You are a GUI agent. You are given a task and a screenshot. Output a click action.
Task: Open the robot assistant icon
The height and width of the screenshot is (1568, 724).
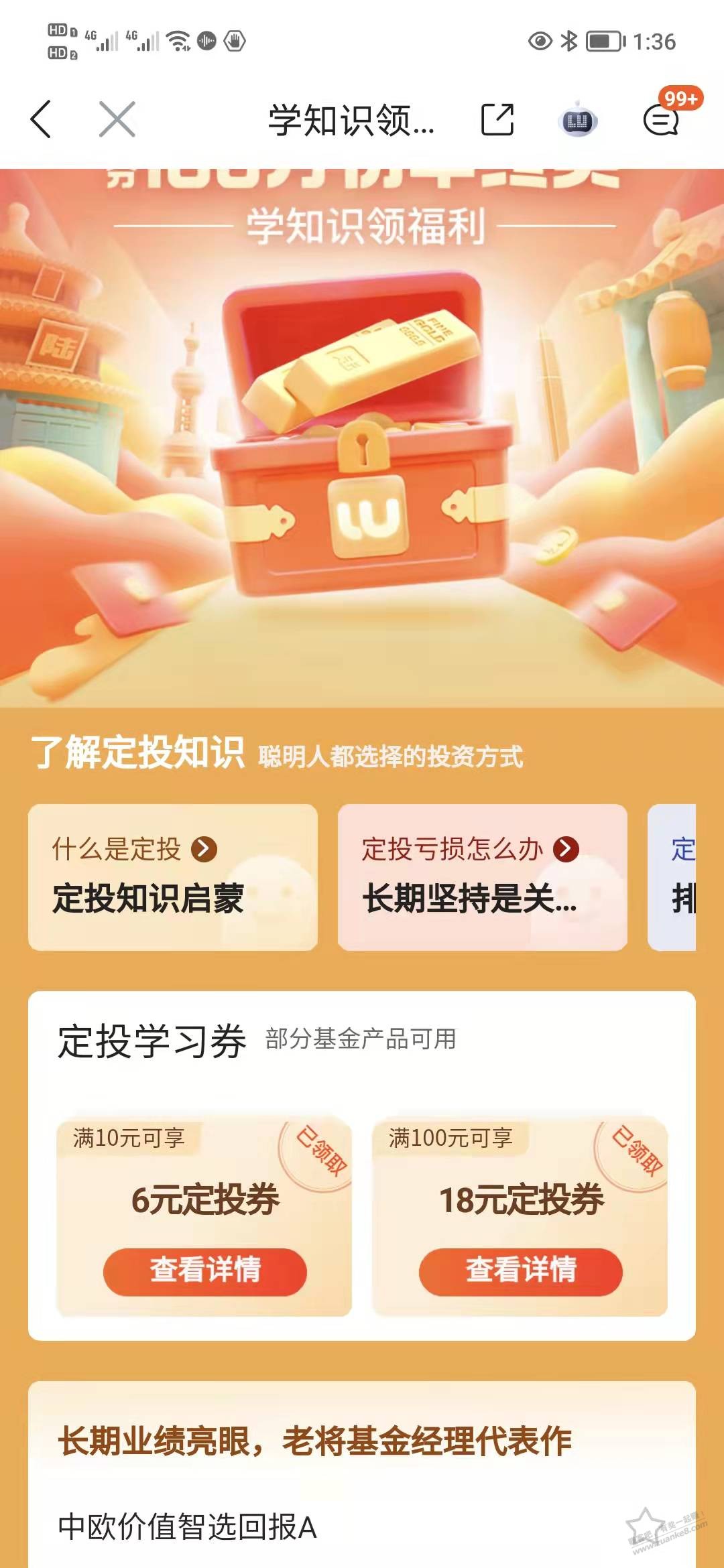pyautogui.click(x=577, y=121)
